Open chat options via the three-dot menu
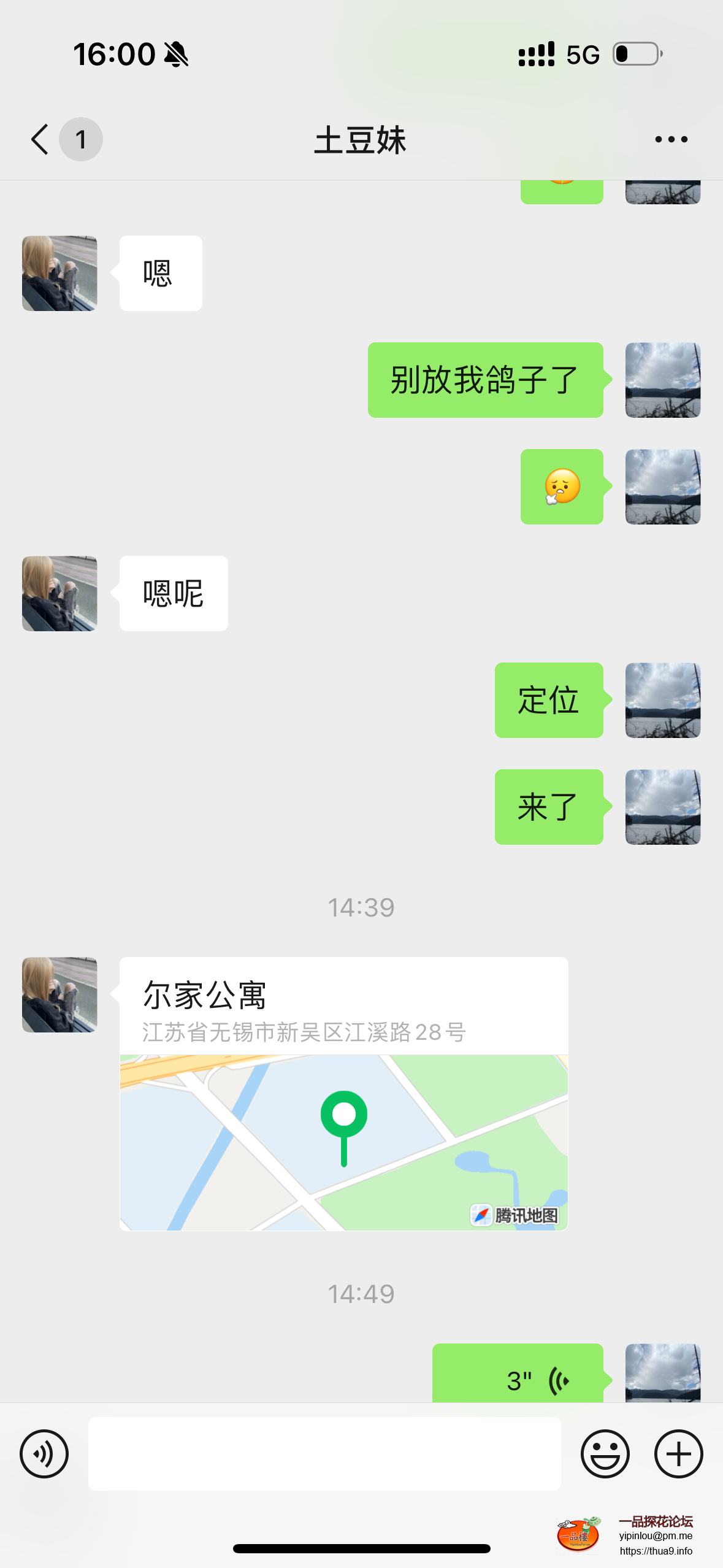 (x=670, y=139)
